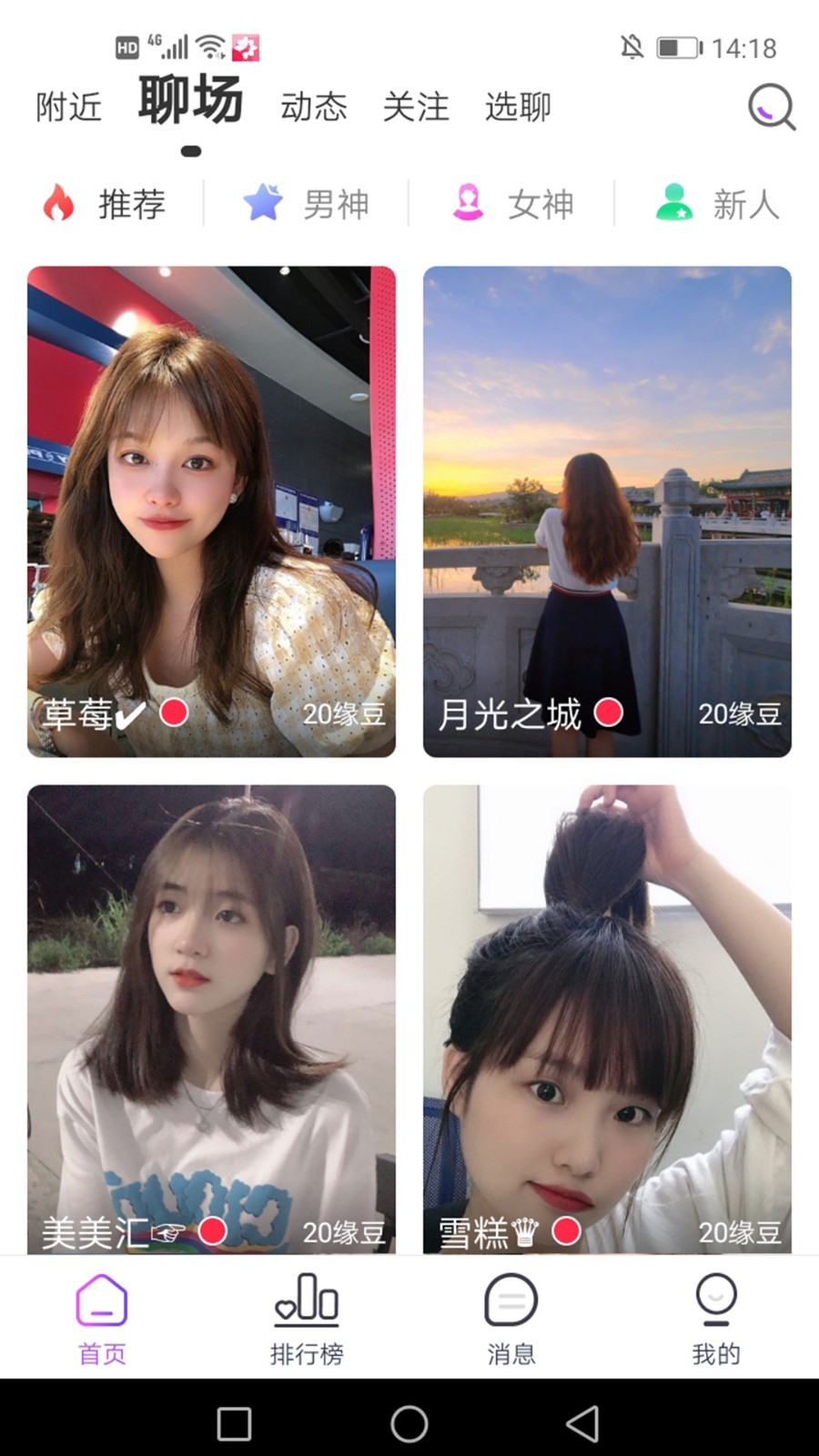Tap the system back button
819x1456 pixels.
(x=582, y=1424)
